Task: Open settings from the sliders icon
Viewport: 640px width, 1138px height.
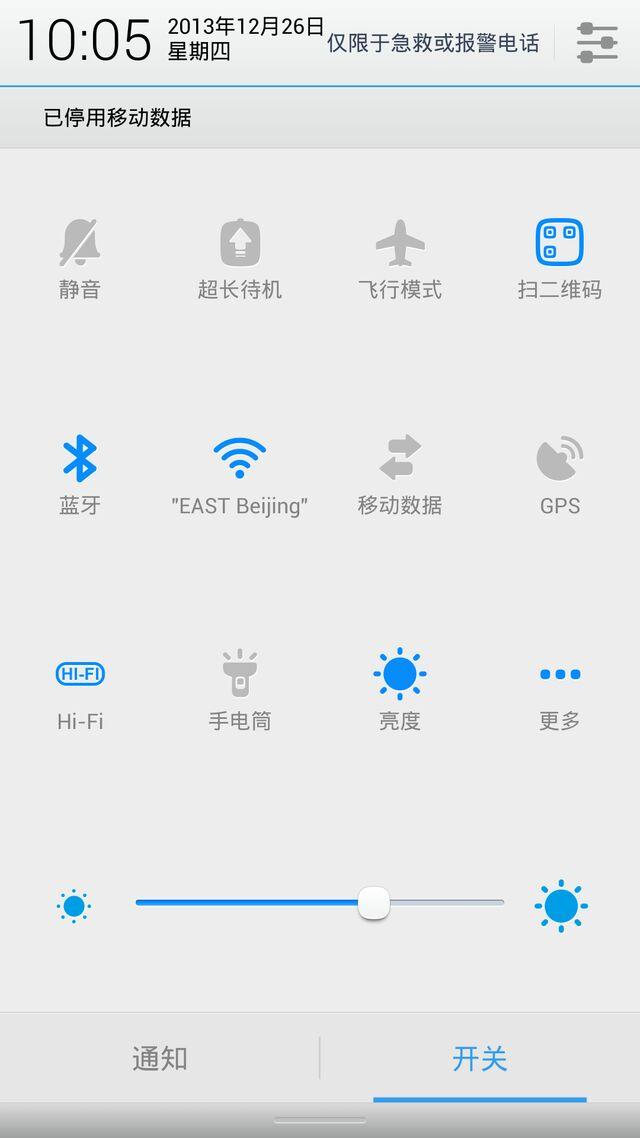Action: [x=597, y=42]
